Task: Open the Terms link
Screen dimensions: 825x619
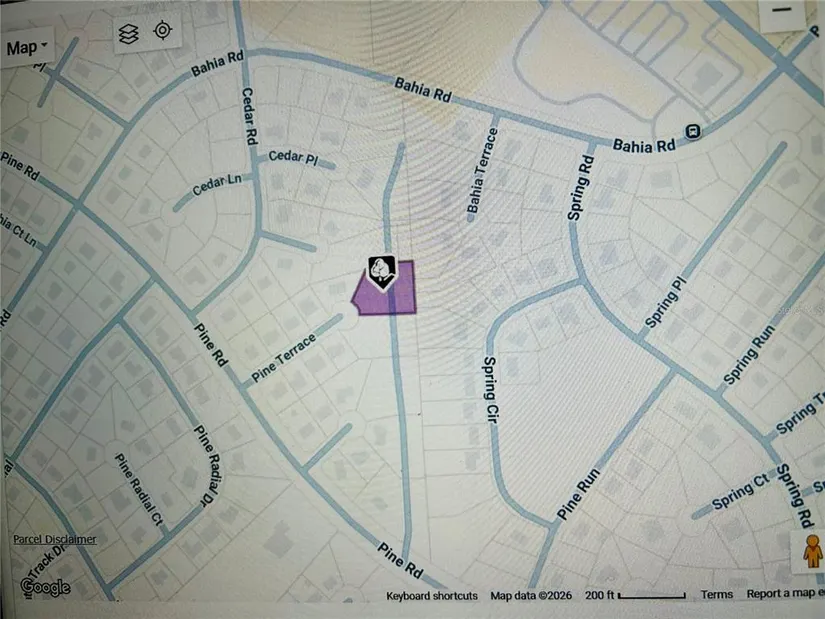Action: pyautogui.click(x=716, y=595)
